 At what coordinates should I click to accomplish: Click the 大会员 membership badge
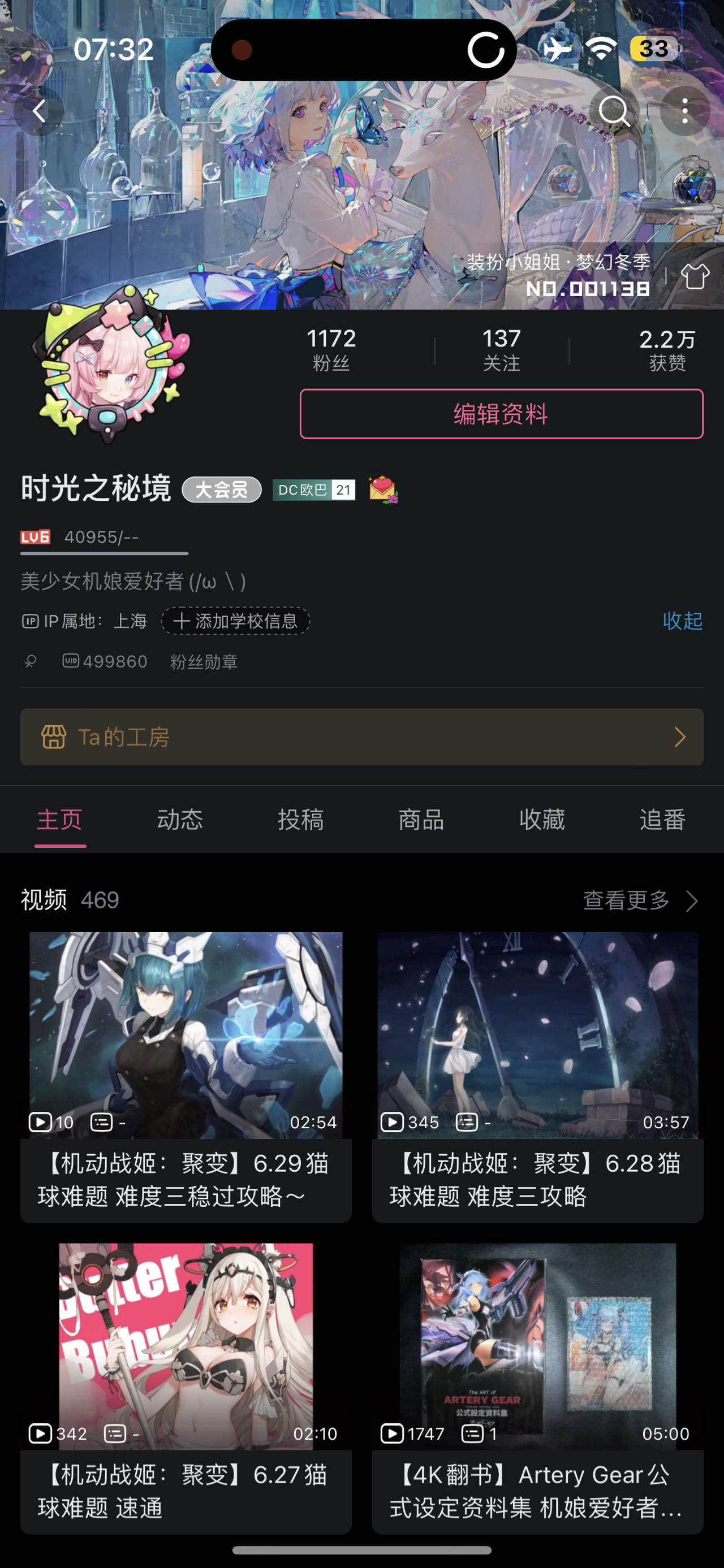pos(221,490)
